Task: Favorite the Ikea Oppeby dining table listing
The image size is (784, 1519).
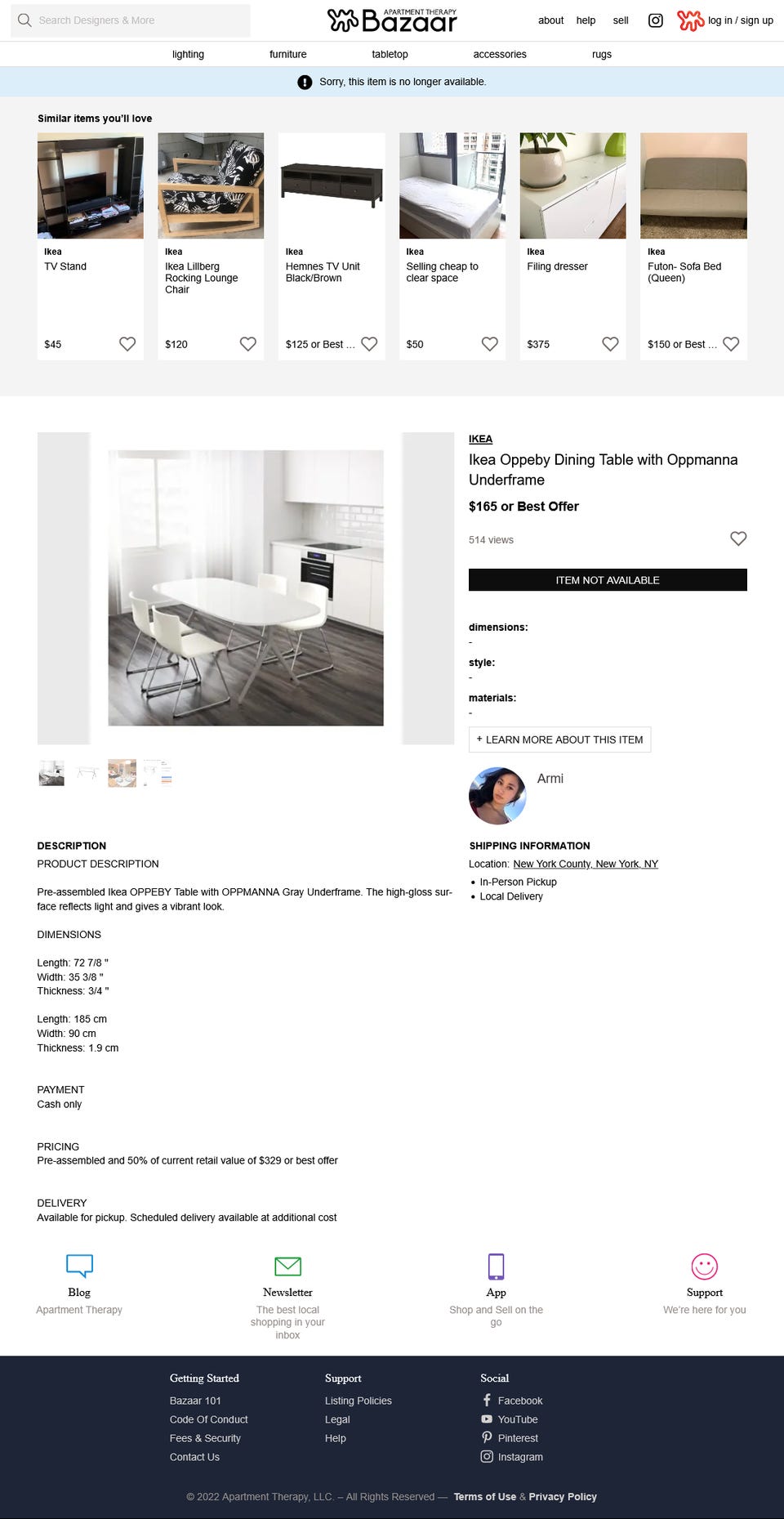Action: tap(738, 539)
